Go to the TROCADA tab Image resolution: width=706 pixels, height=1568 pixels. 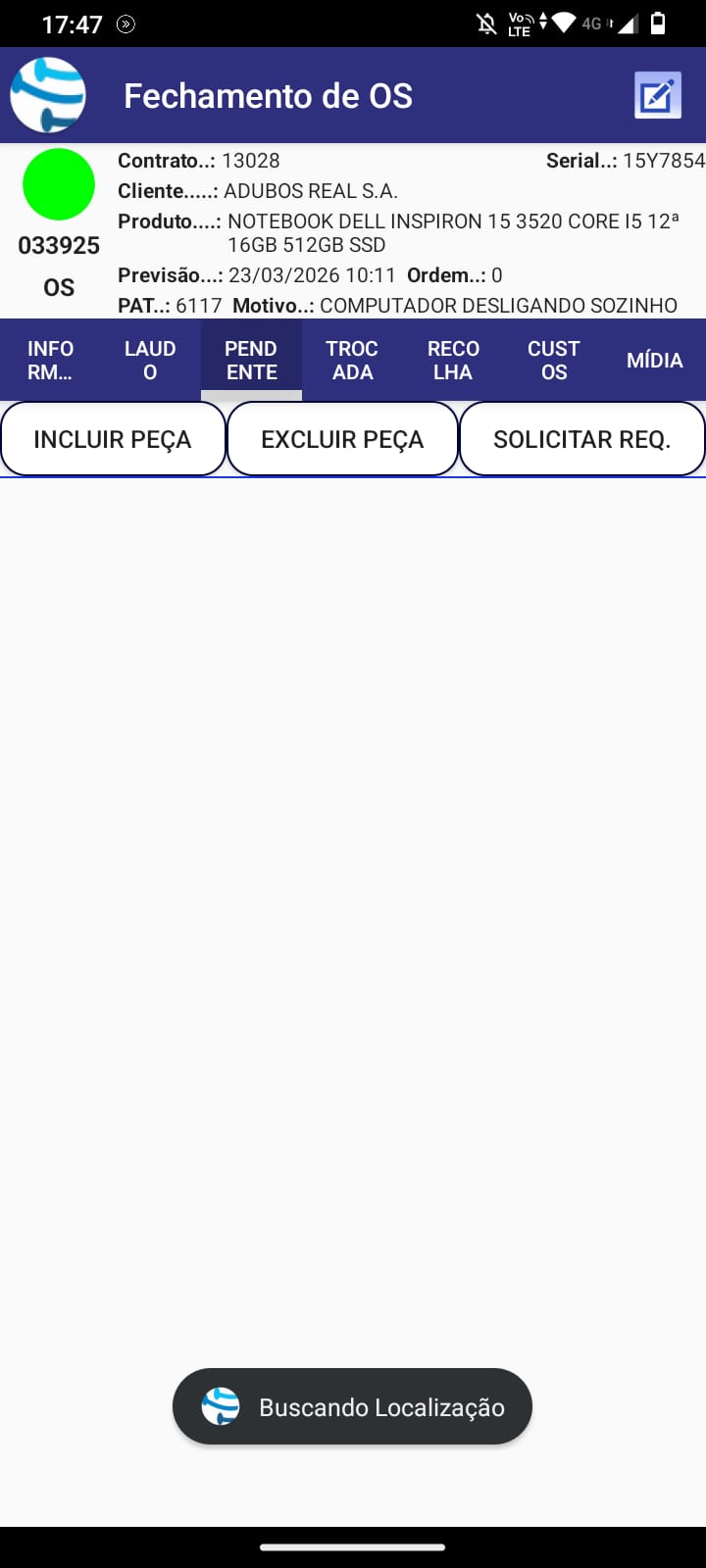(x=352, y=360)
